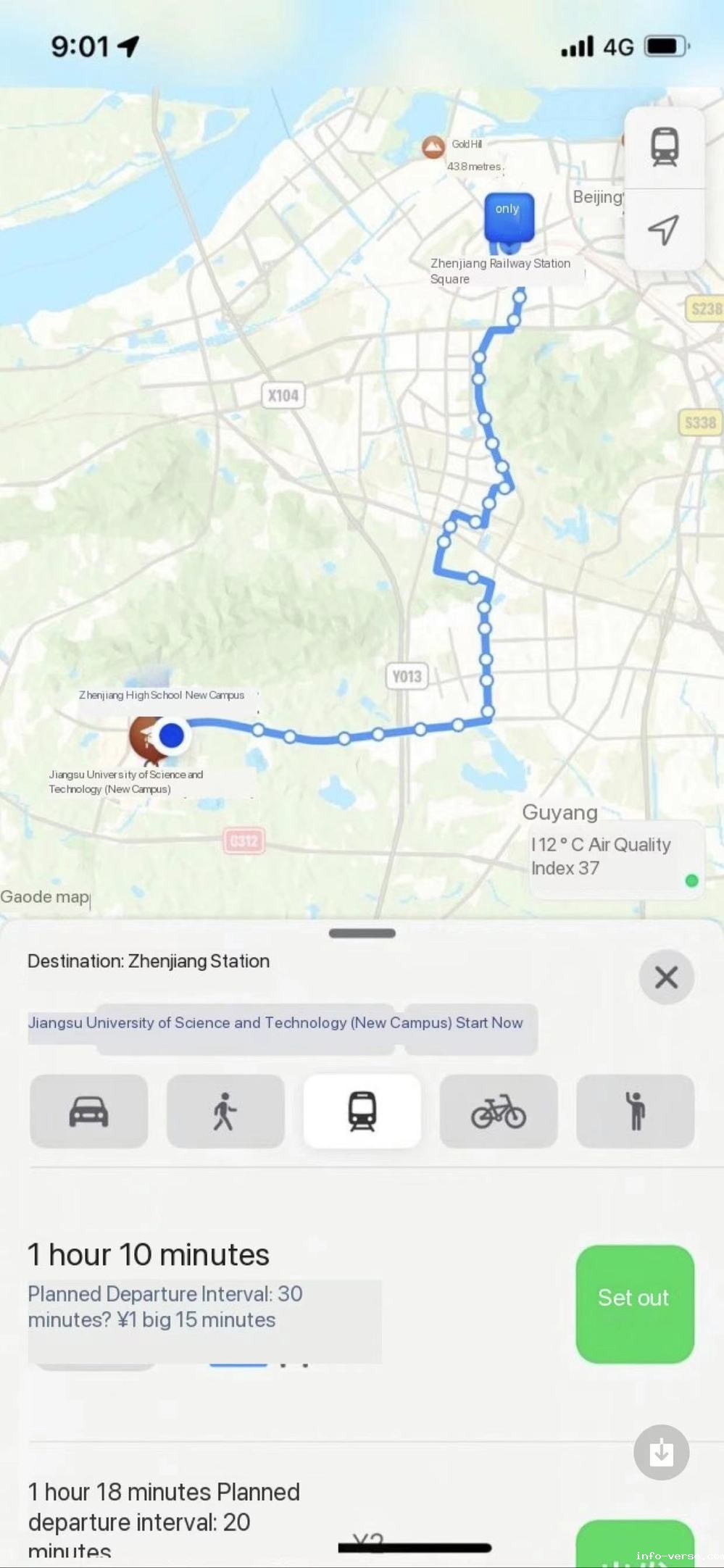Viewport: 724px width, 1568px height.
Task: Tap the round download arrow button
Action: [661, 1452]
